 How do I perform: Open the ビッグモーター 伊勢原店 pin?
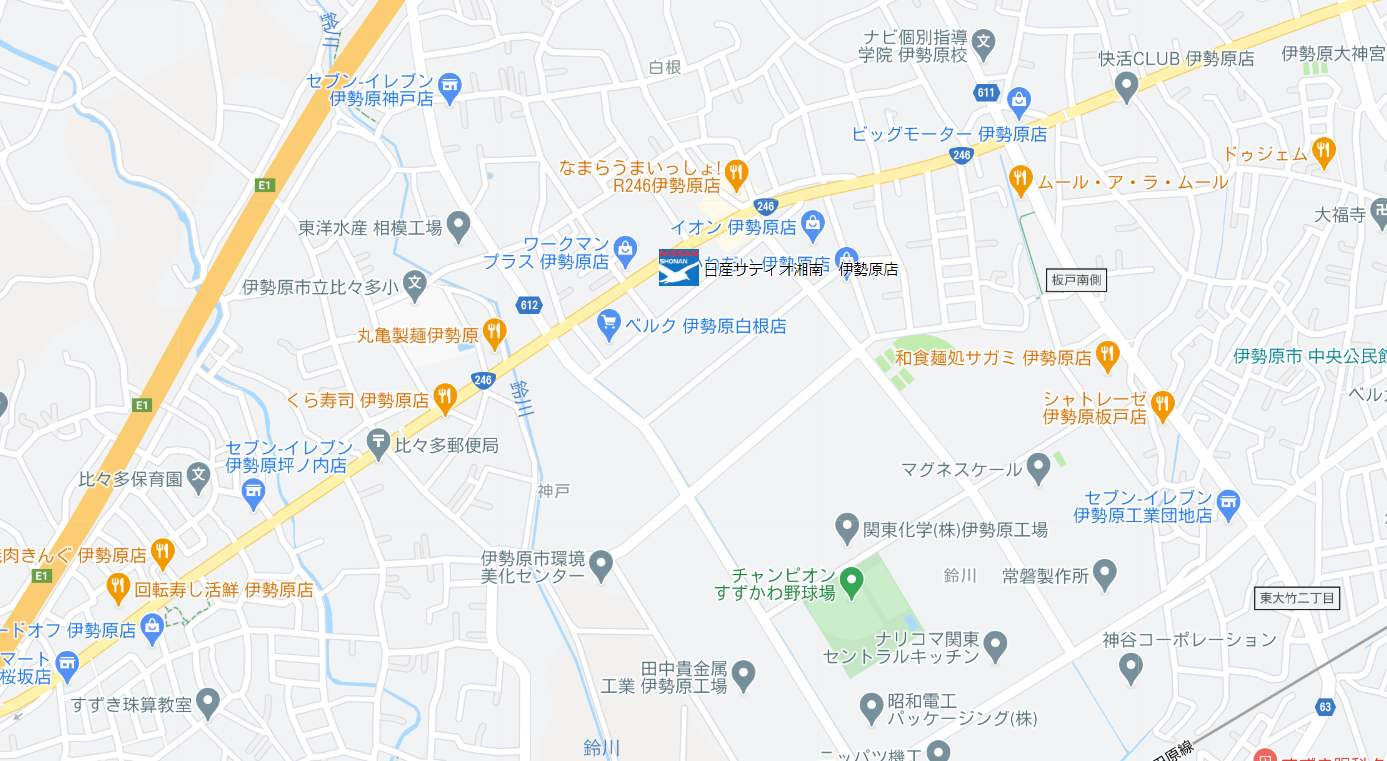1019,99
